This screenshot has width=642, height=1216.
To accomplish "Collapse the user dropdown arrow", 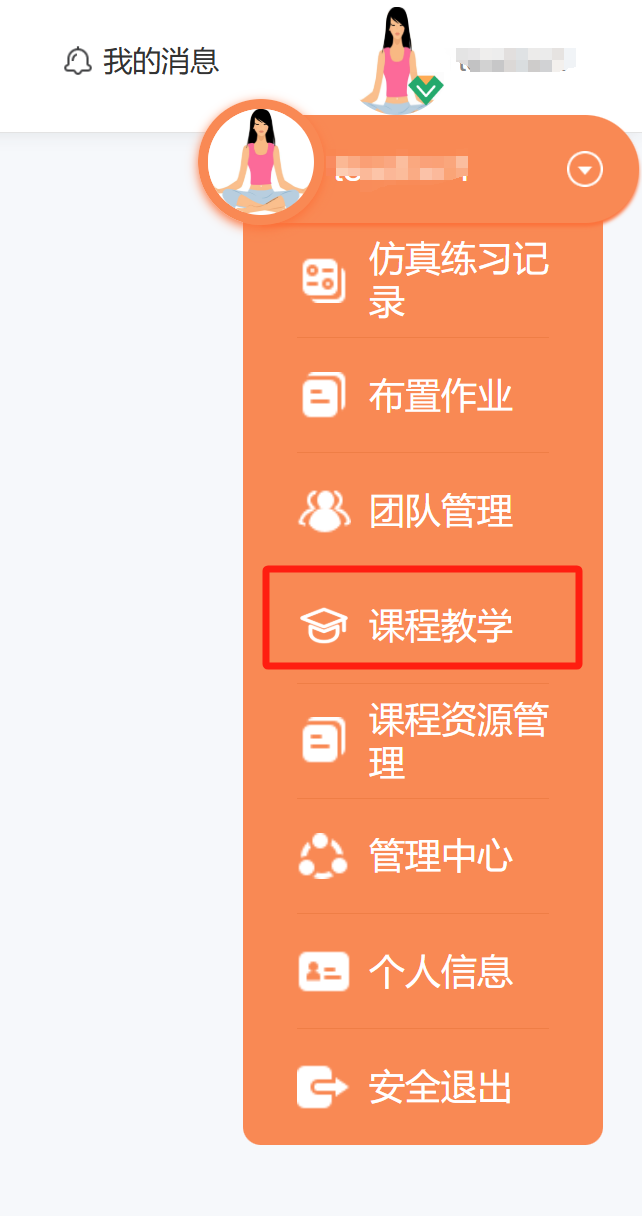I will [585, 170].
